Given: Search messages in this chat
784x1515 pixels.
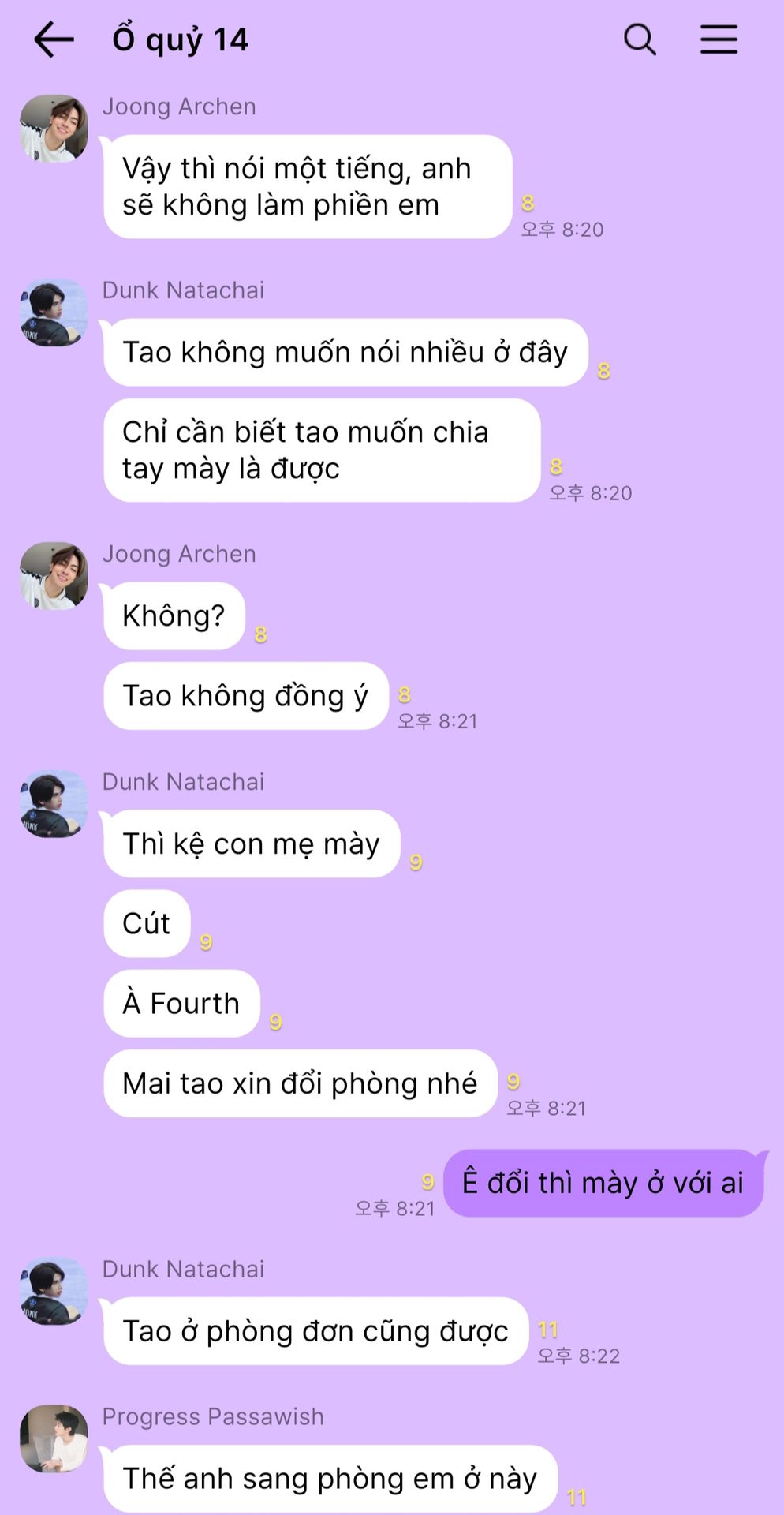Looking at the screenshot, I should (640, 39).
